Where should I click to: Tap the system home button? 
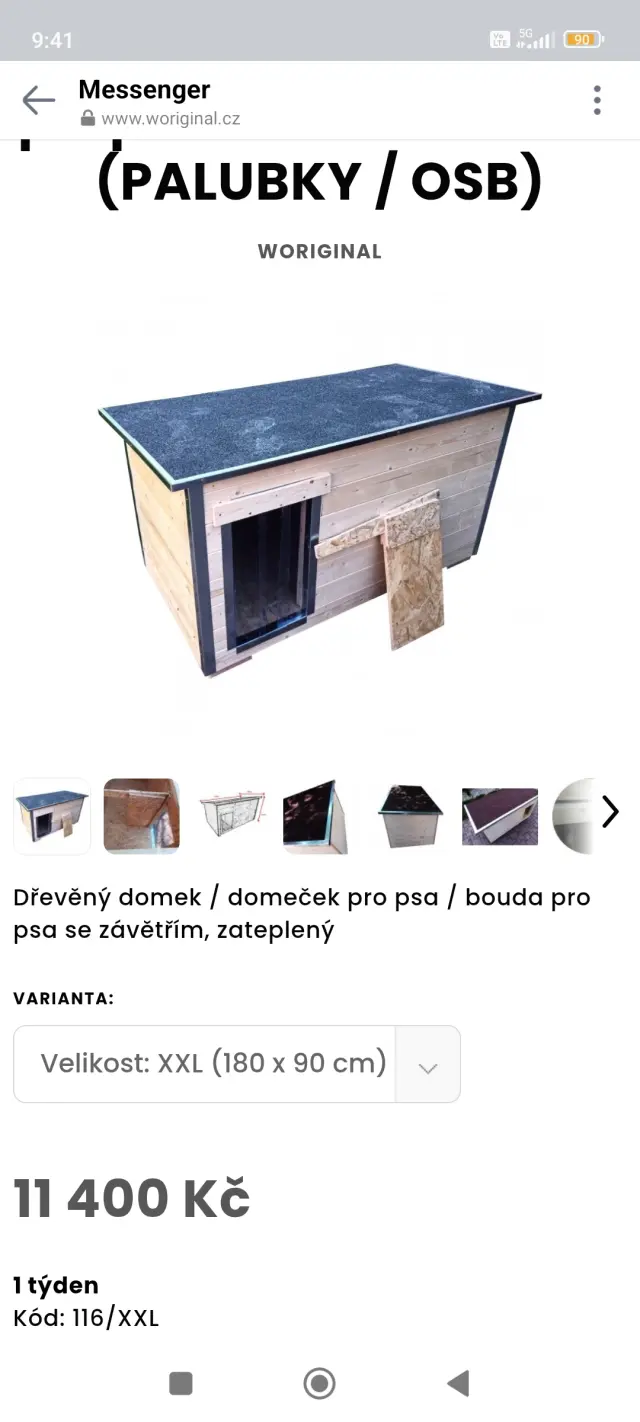coord(319,1383)
